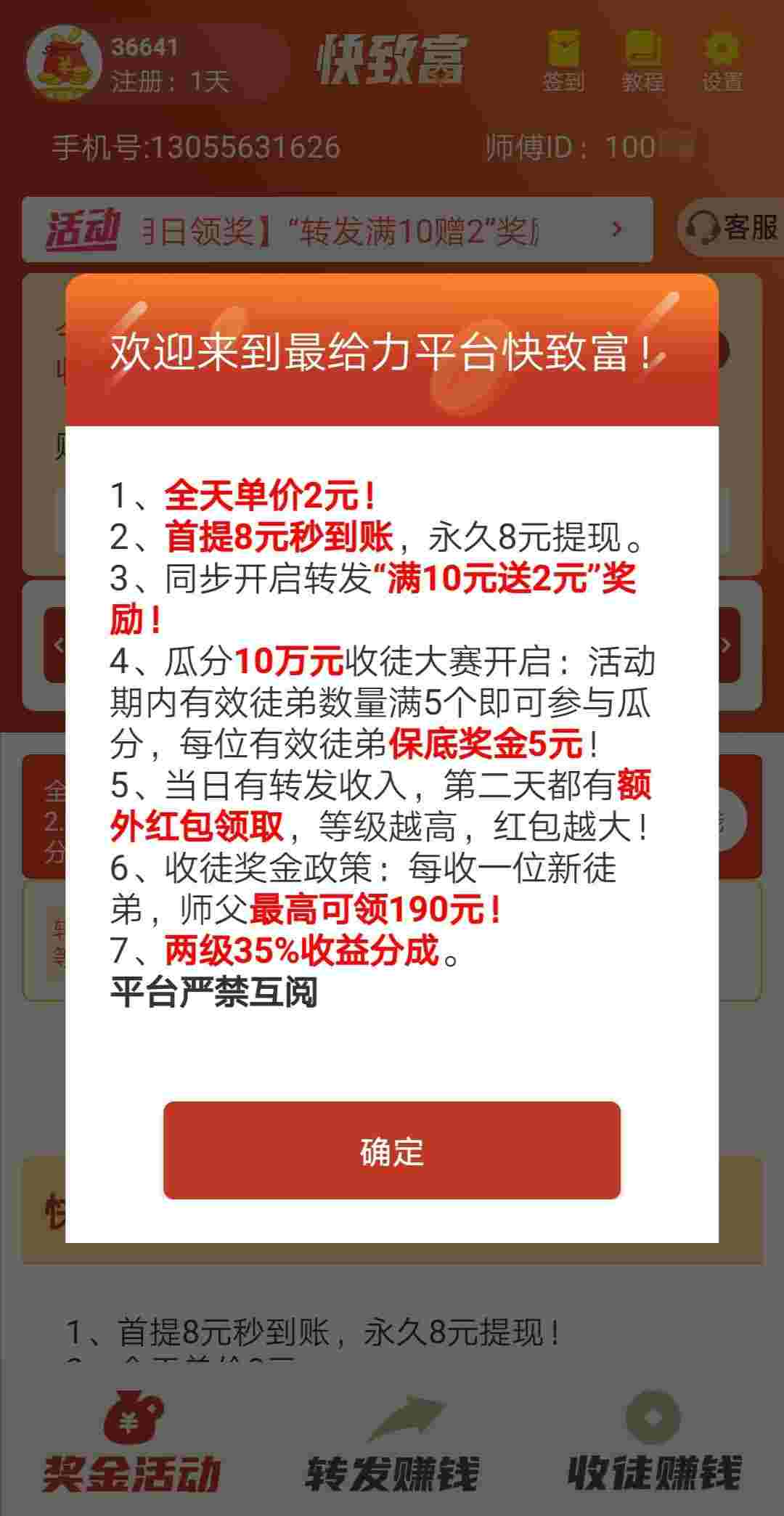Tap the profile avatar
Viewport: 784px width, 1516px height.
pos(64,62)
